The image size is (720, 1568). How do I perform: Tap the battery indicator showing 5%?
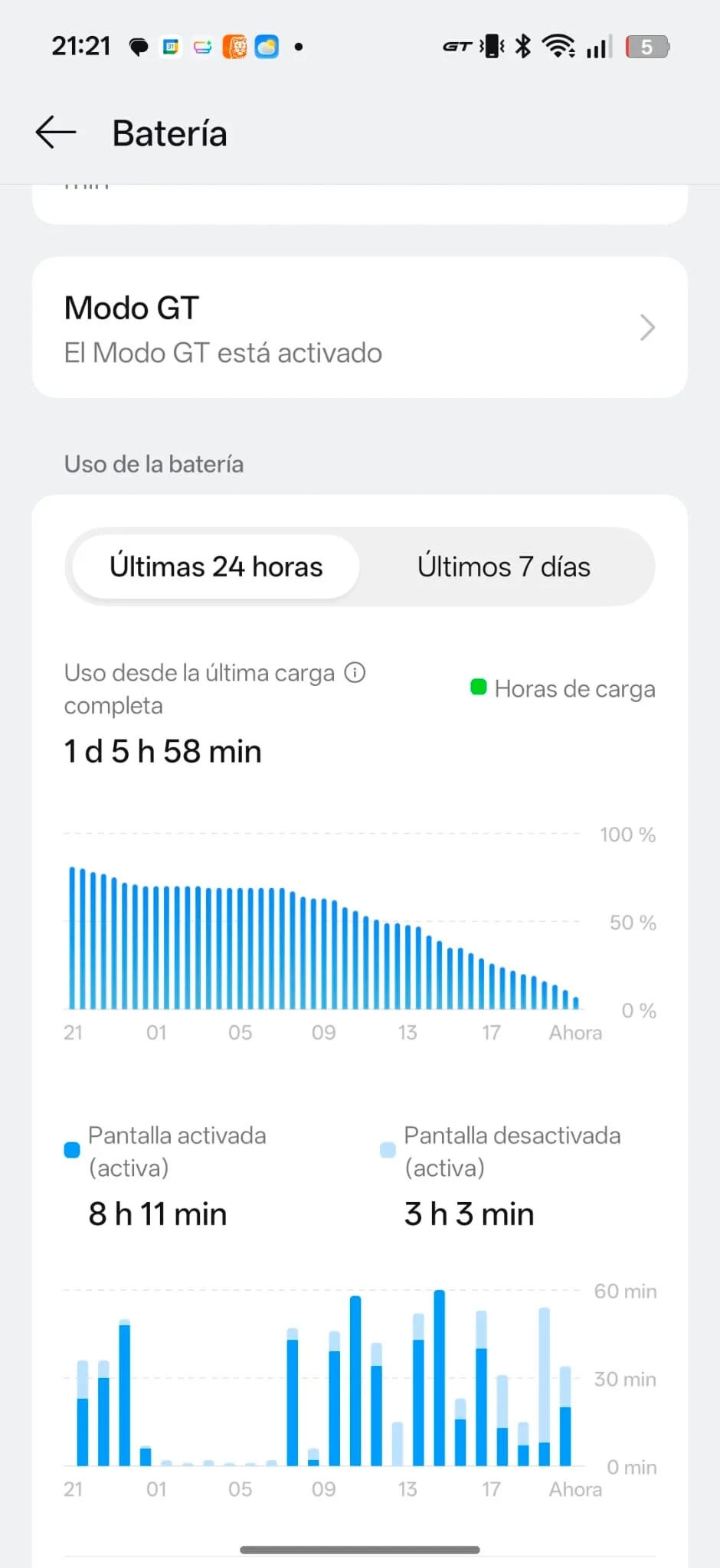click(647, 46)
